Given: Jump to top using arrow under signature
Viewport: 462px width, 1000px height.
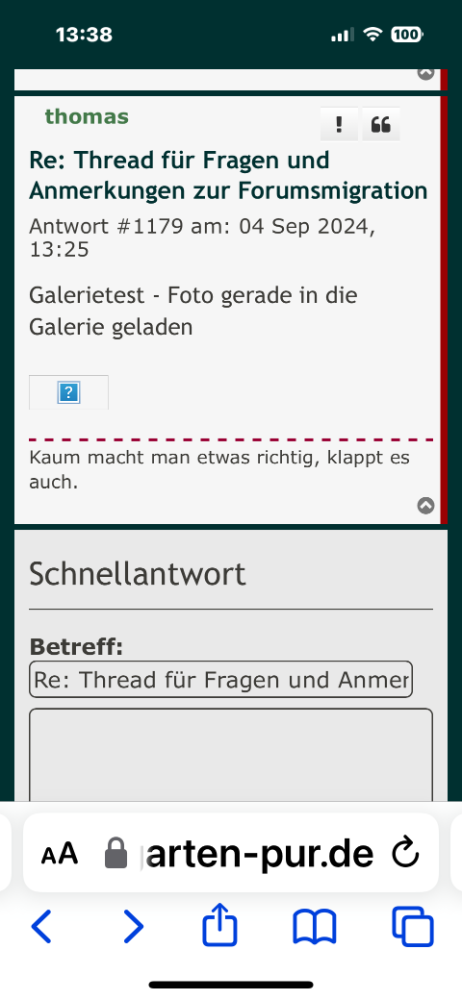Looking at the screenshot, I should click(x=426, y=506).
